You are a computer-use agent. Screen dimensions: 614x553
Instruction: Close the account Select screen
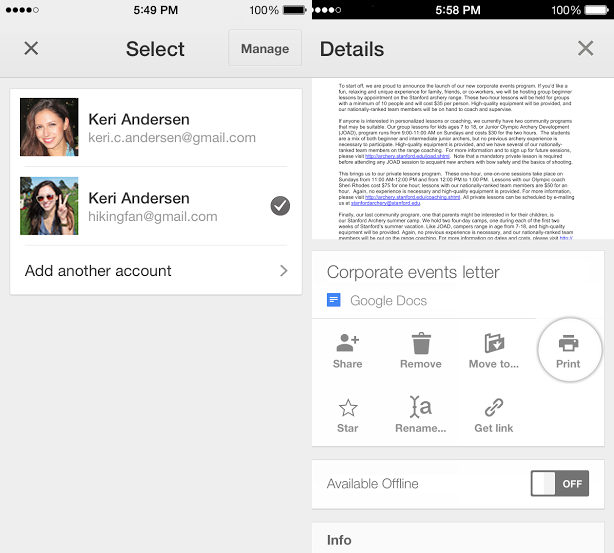point(31,48)
